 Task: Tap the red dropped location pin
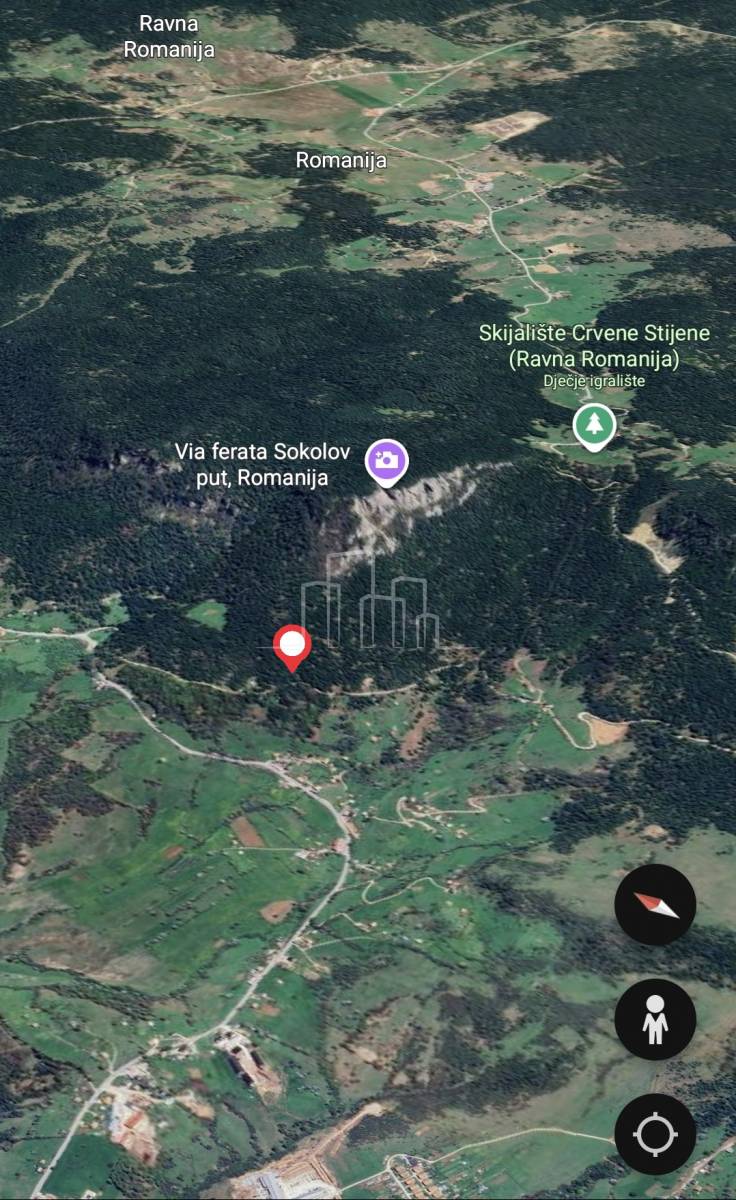point(292,646)
